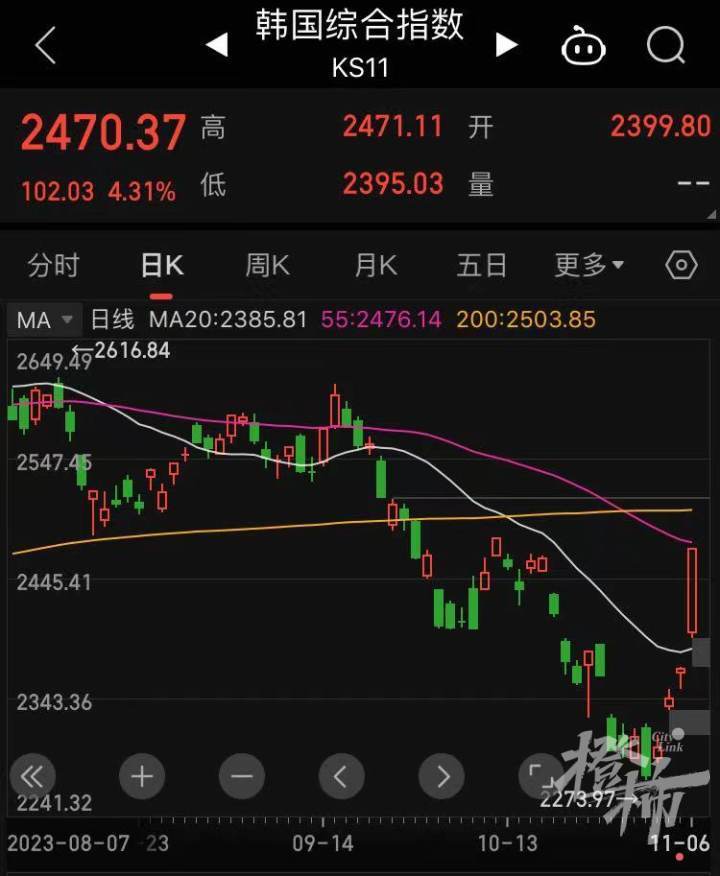This screenshot has height=876, width=720.
Task: Switch to the 月K tab
Action: [x=374, y=265]
